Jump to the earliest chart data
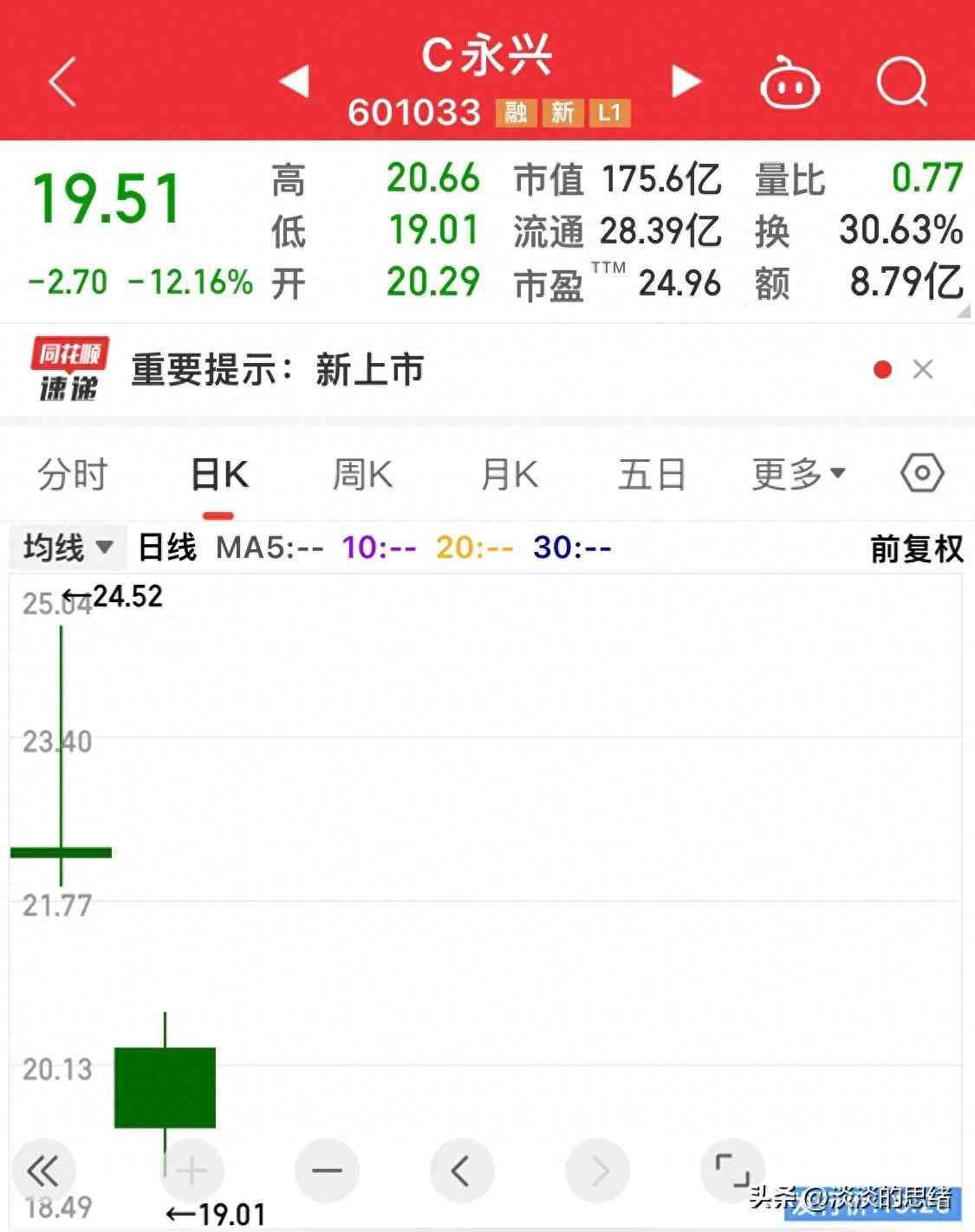 coord(42,1171)
